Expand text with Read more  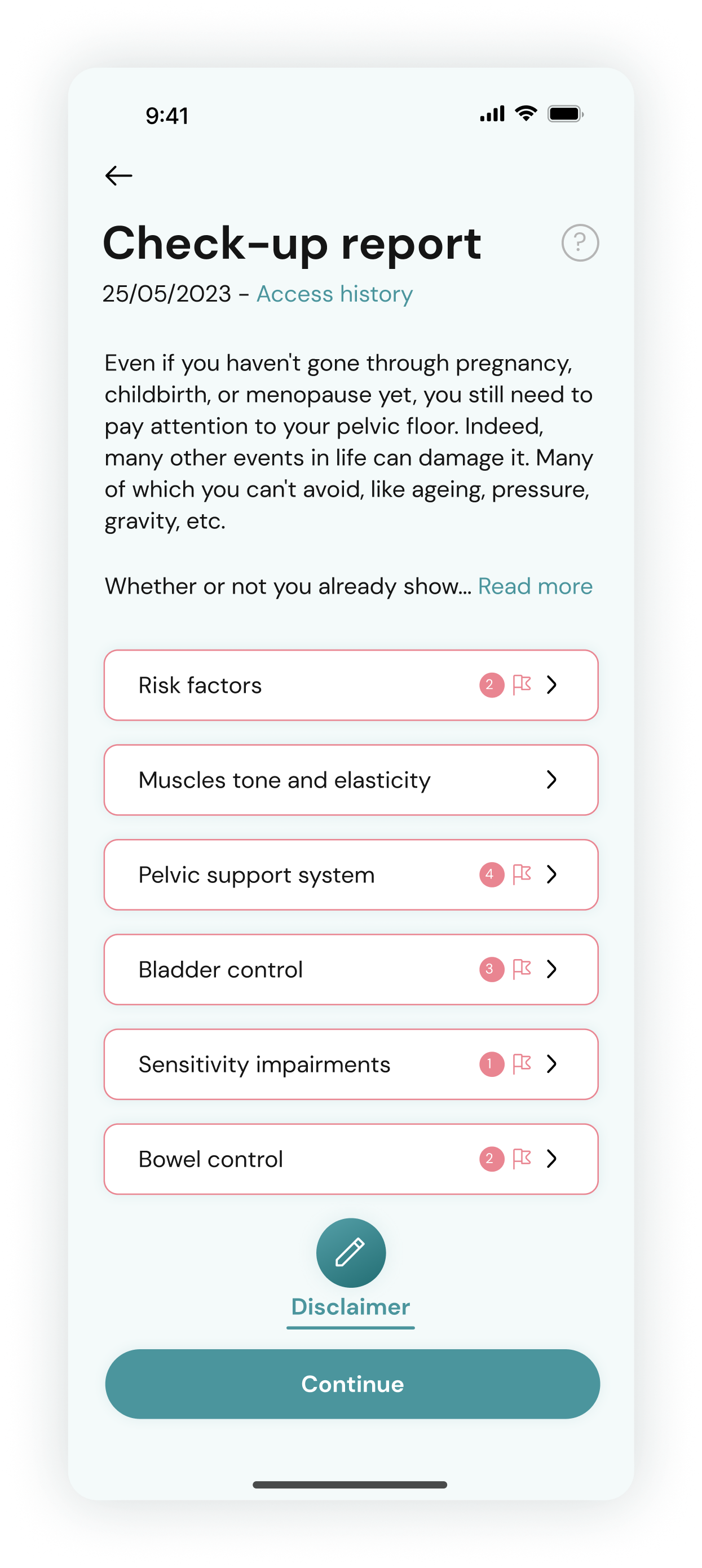pos(535,586)
